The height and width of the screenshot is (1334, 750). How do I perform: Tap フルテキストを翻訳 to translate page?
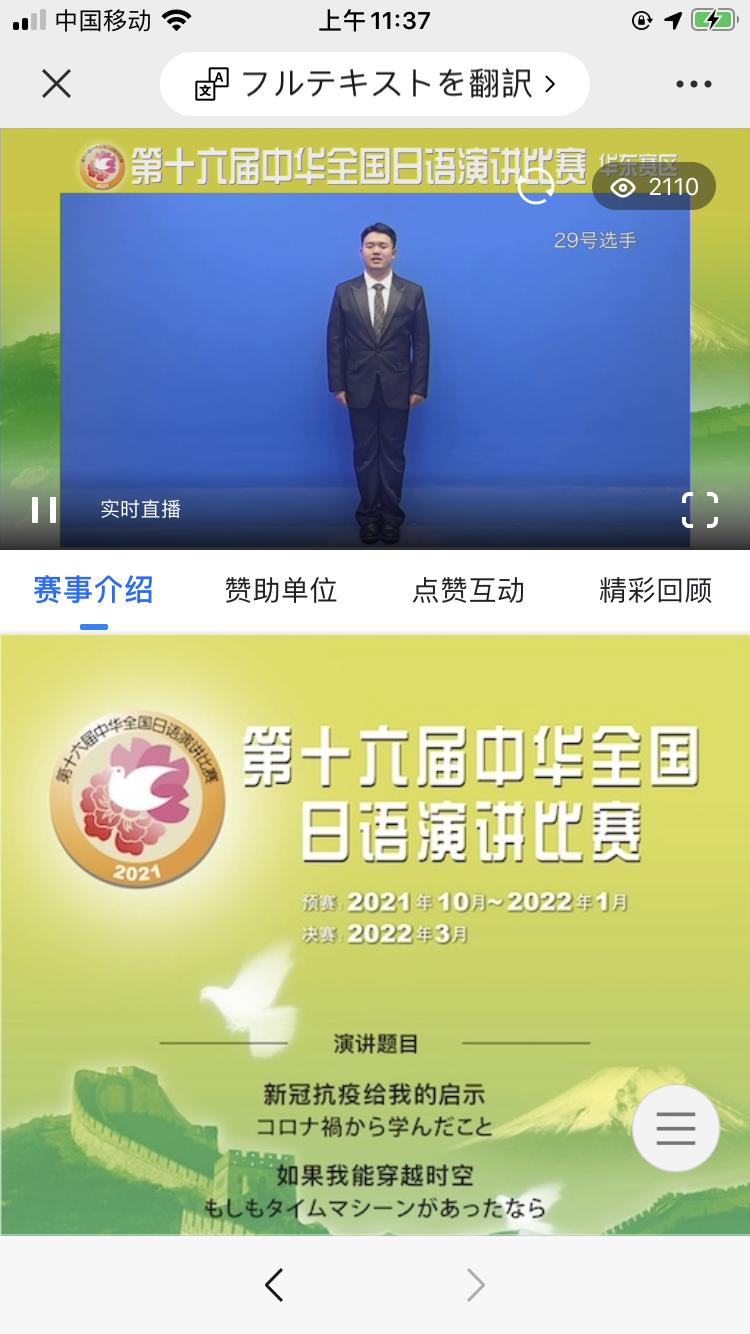coord(374,84)
